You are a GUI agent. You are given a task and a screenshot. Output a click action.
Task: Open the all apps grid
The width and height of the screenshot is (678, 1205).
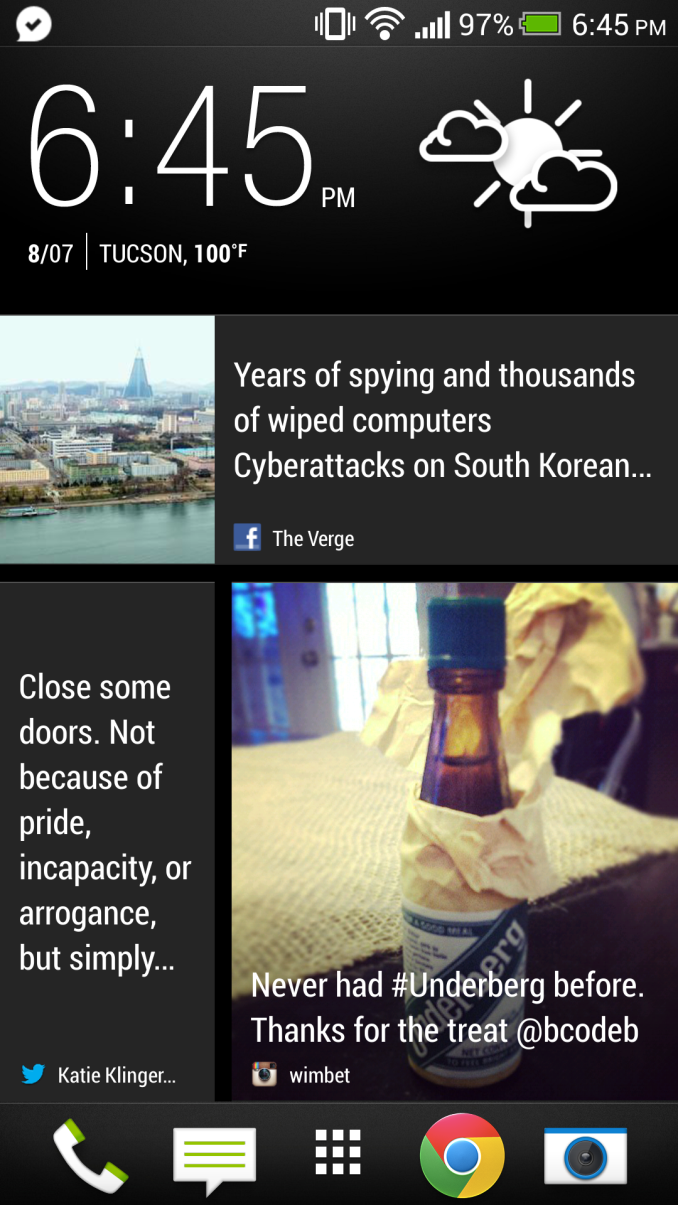338,1154
